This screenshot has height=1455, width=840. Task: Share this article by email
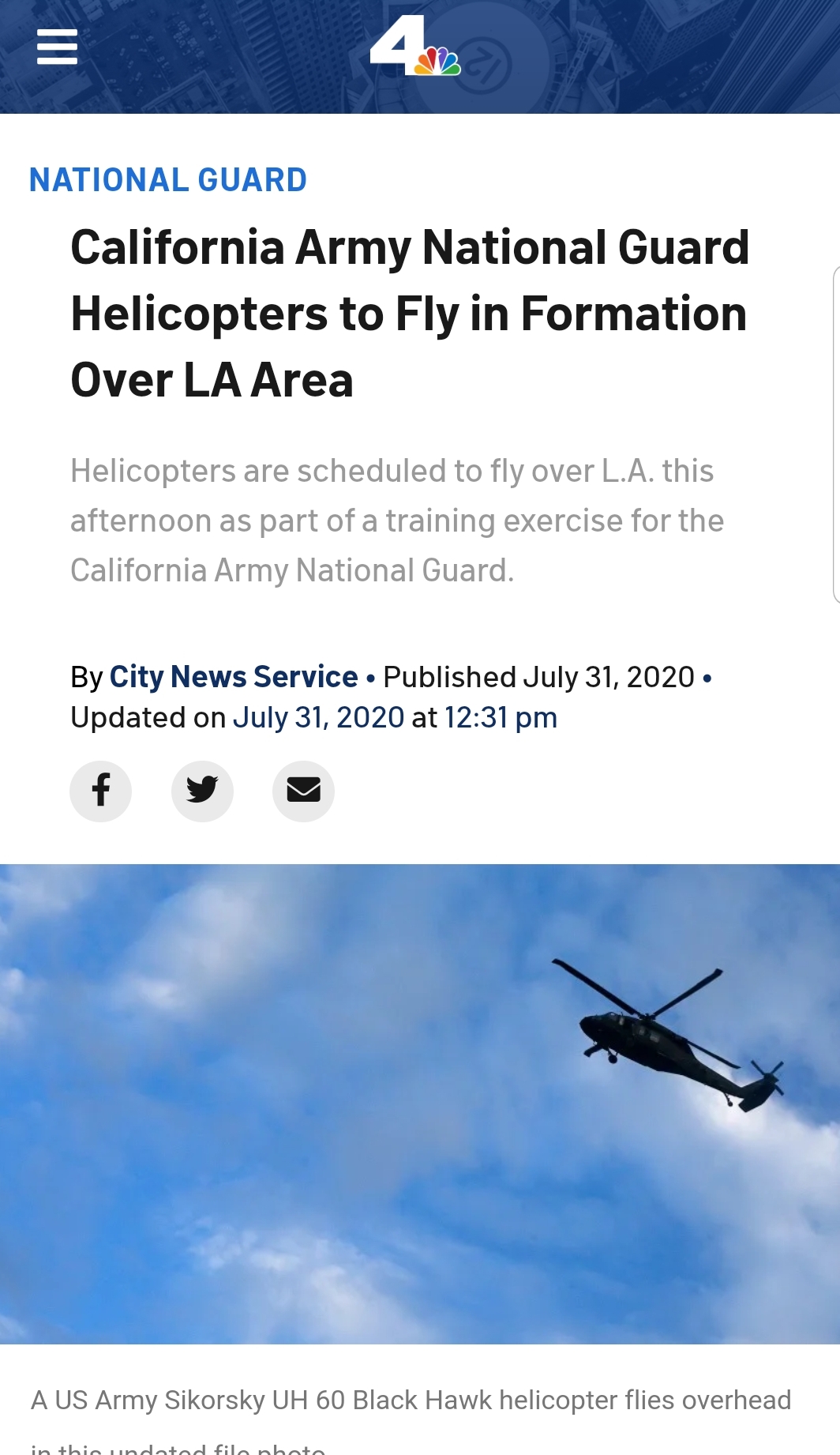pyautogui.click(x=303, y=791)
